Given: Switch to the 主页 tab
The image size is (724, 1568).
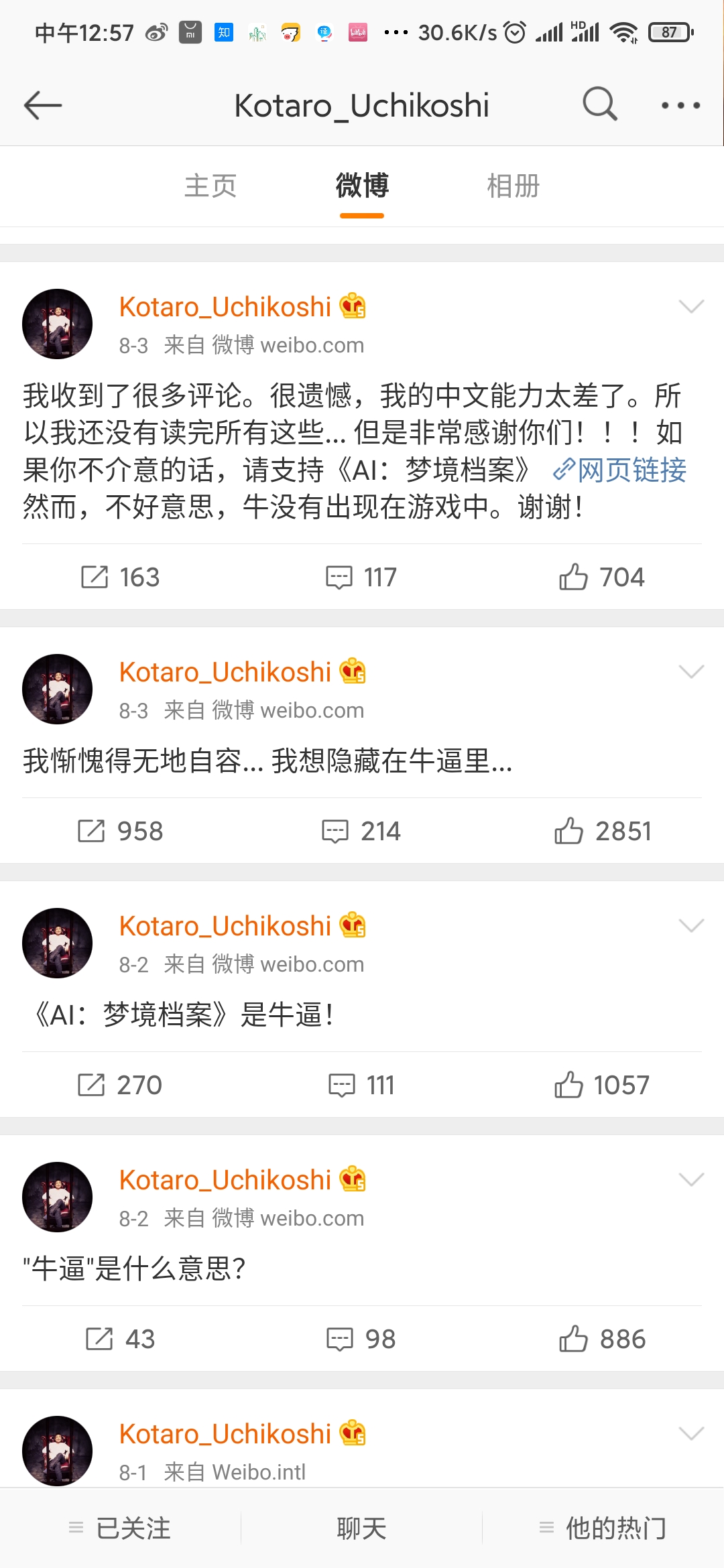Looking at the screenshot, I should click(210, 186).
